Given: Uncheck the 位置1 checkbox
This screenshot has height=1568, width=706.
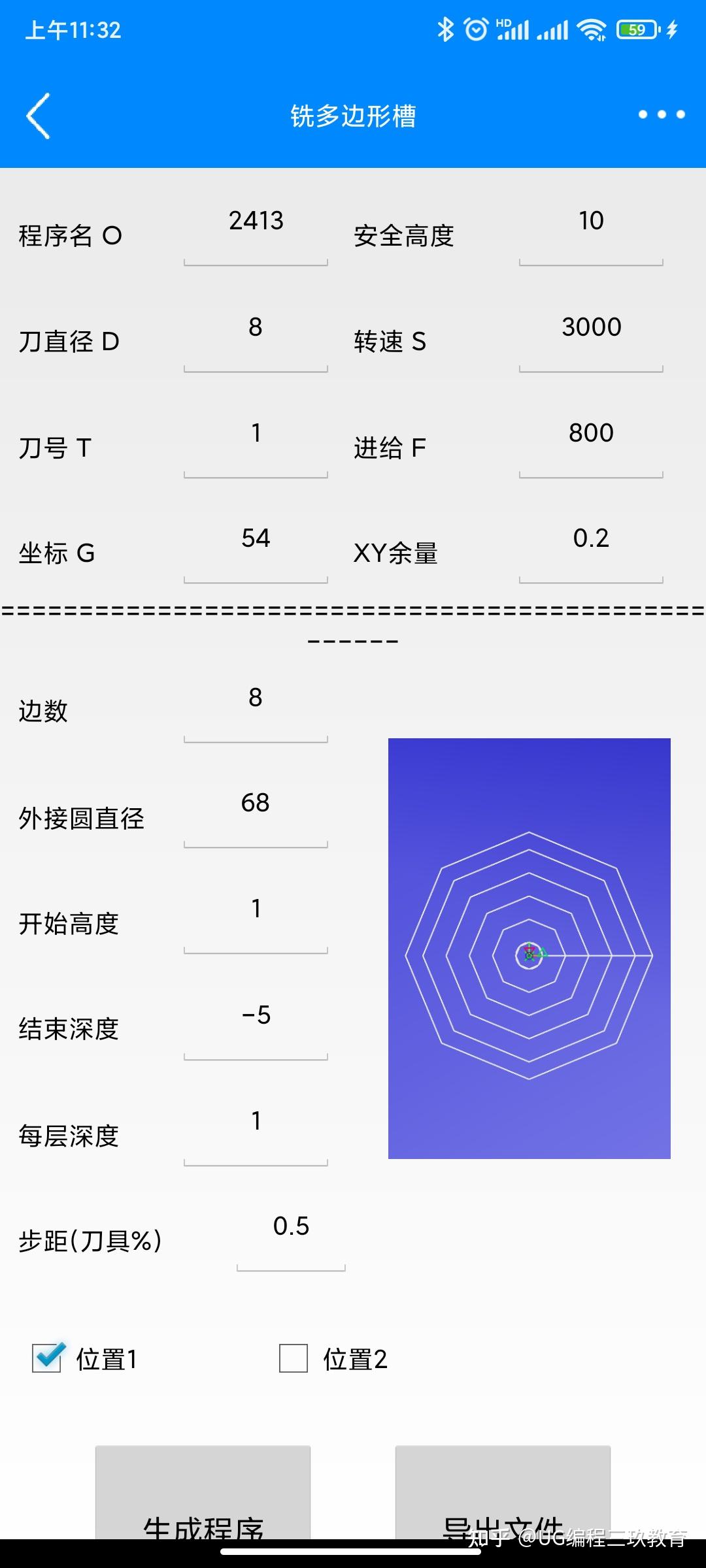Looking at the screenshot, I should [x=47, y=1358].
